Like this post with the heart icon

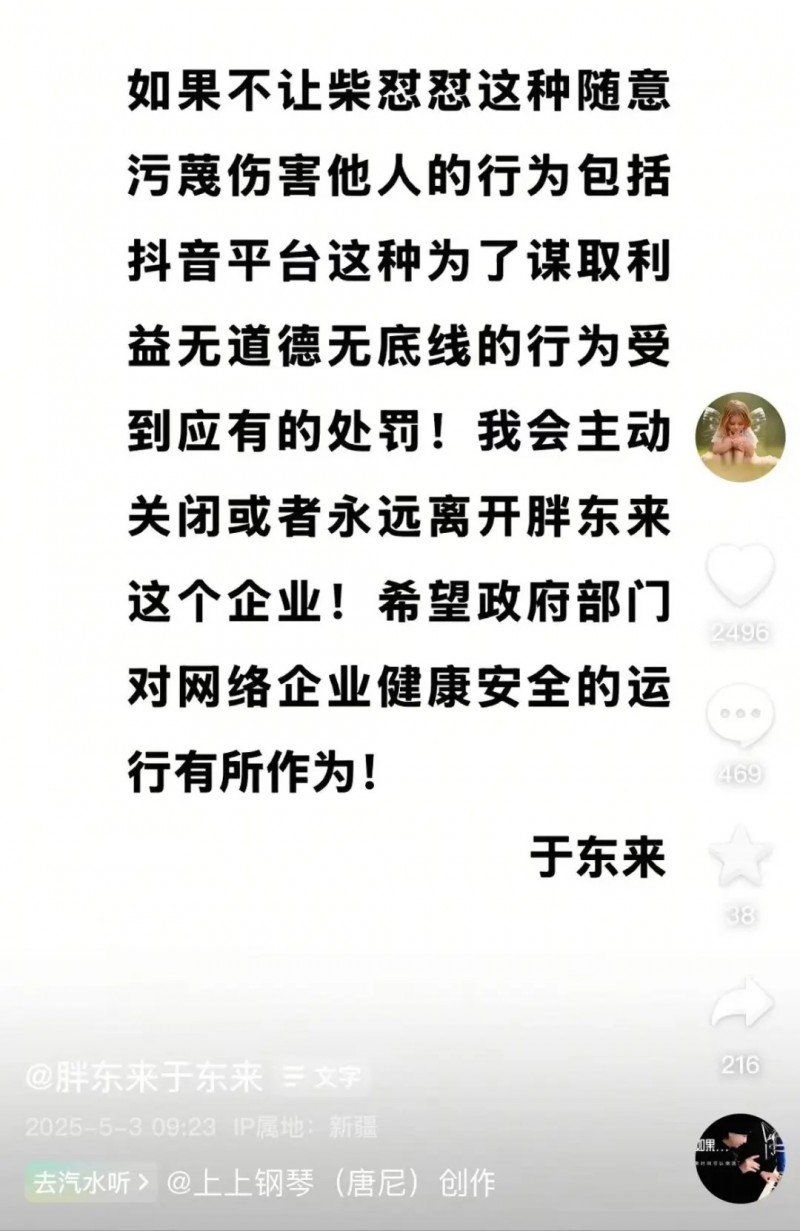740,575
